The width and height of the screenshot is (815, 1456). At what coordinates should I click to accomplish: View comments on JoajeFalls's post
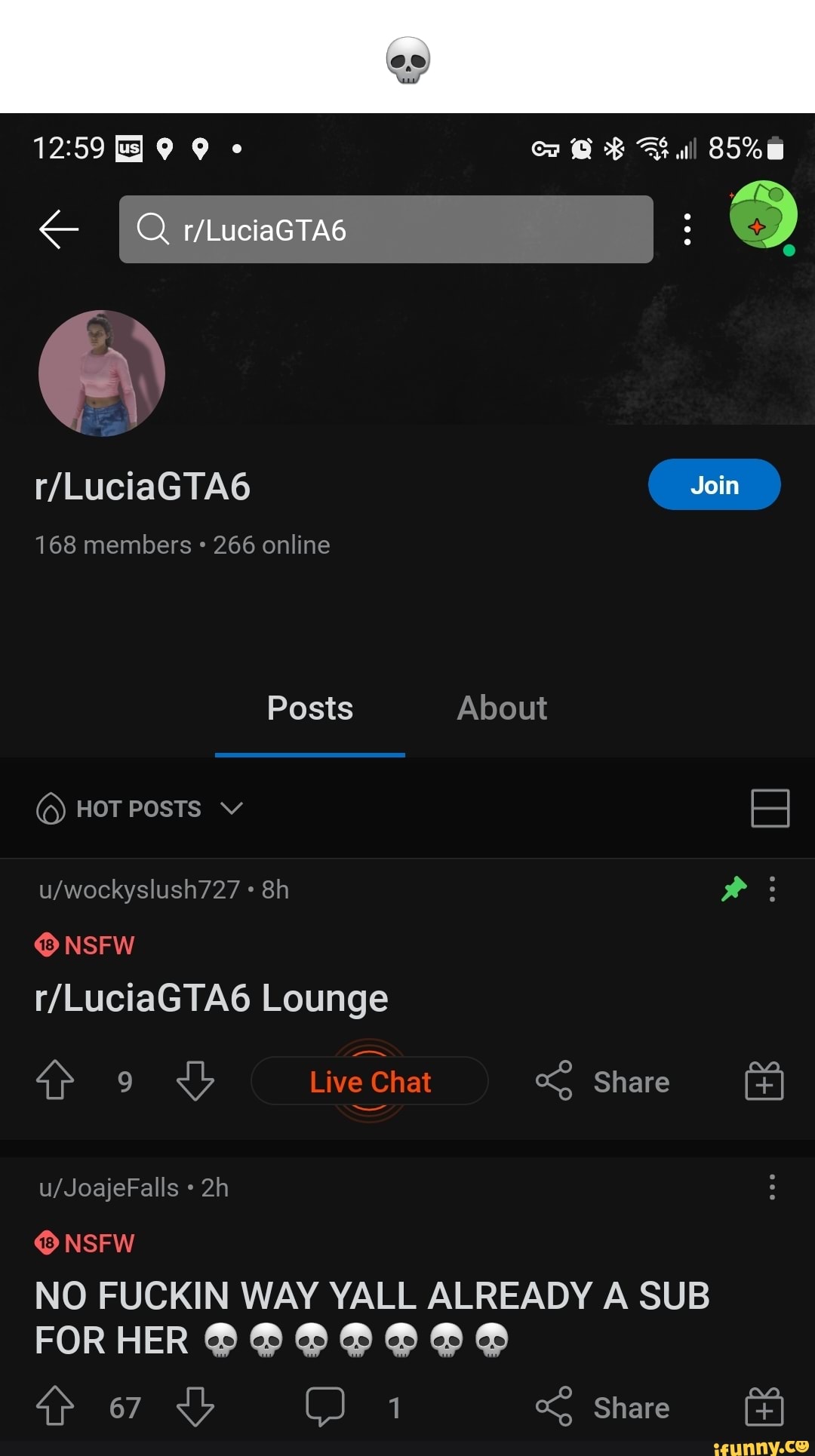326,1407
